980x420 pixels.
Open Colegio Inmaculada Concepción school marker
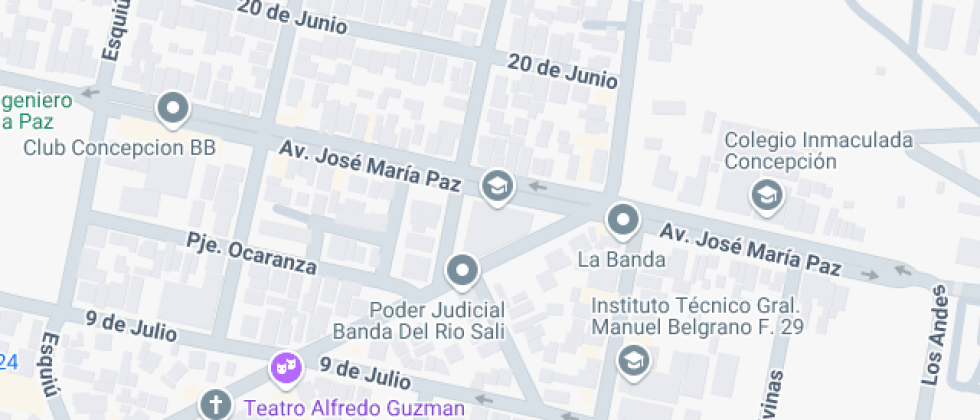(766, 198)
